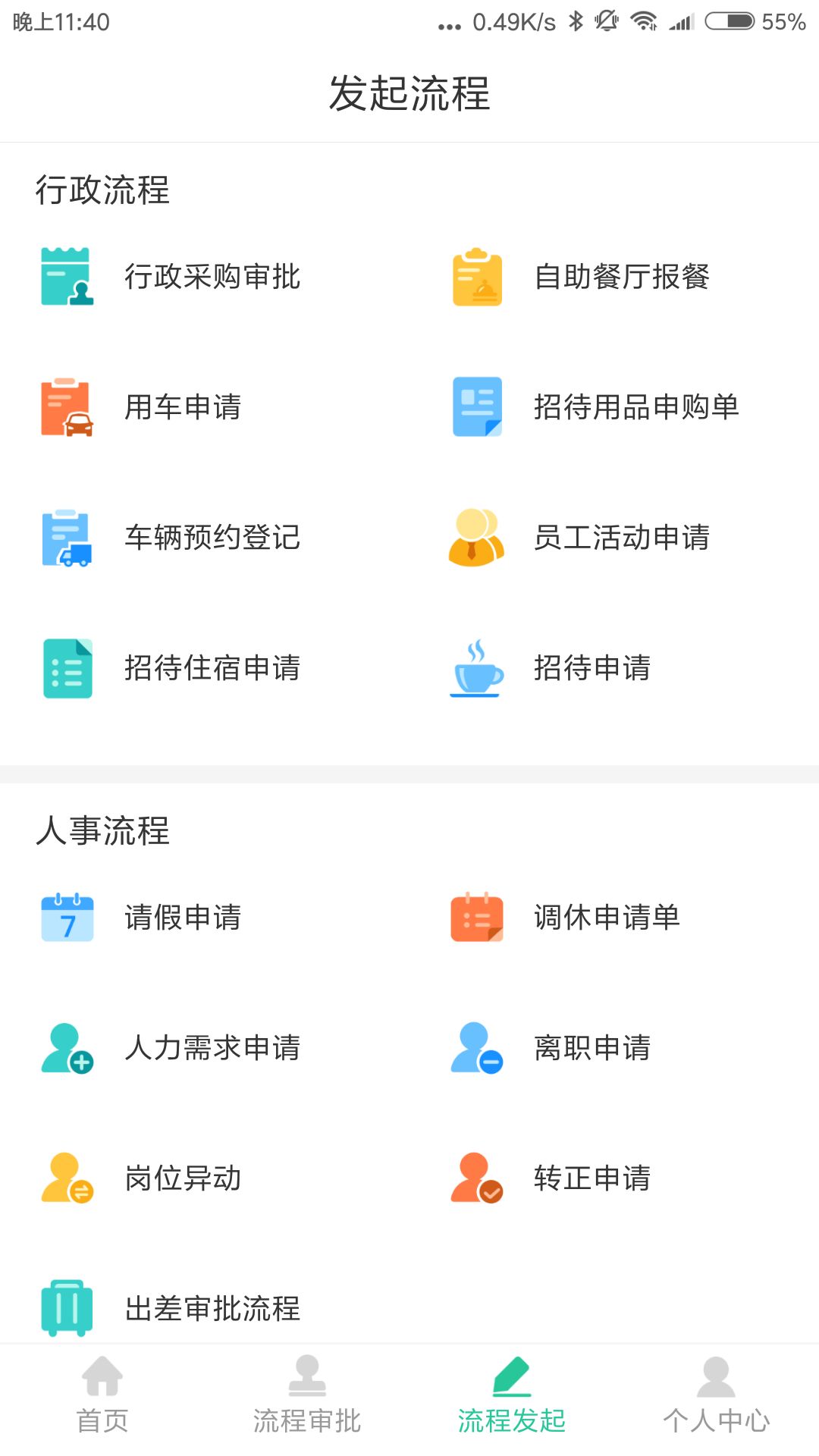The height and width of the screenshot is (1456, 819).
Task: Tap the yellow 自助餐厅报餐 clipboard icon
Action: 477,278
